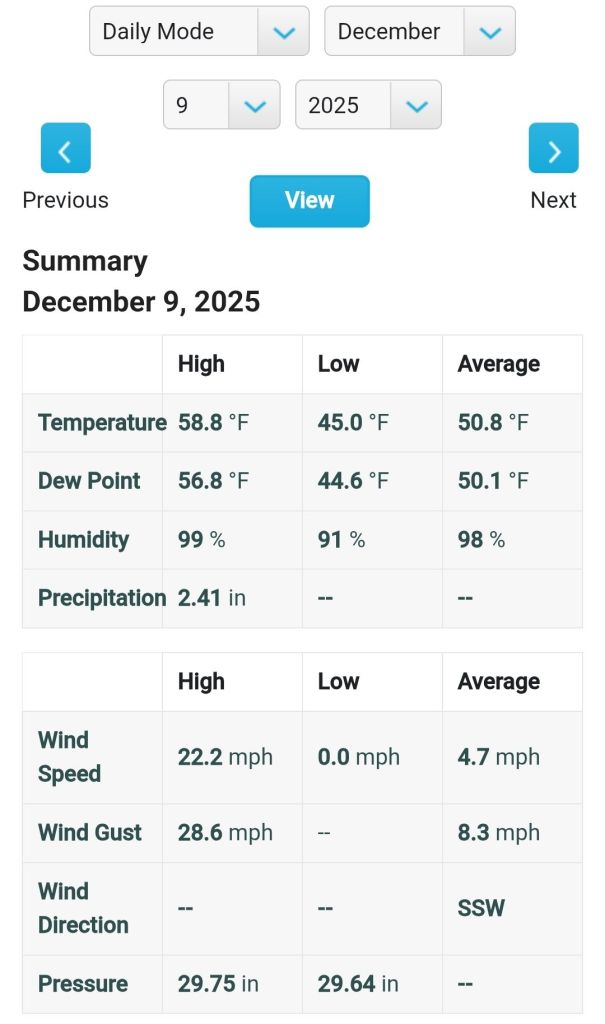Viewport: 605px width, 1024px height.
Task: Open the day dropdown showing 9
Action: (x=220, y=105)
